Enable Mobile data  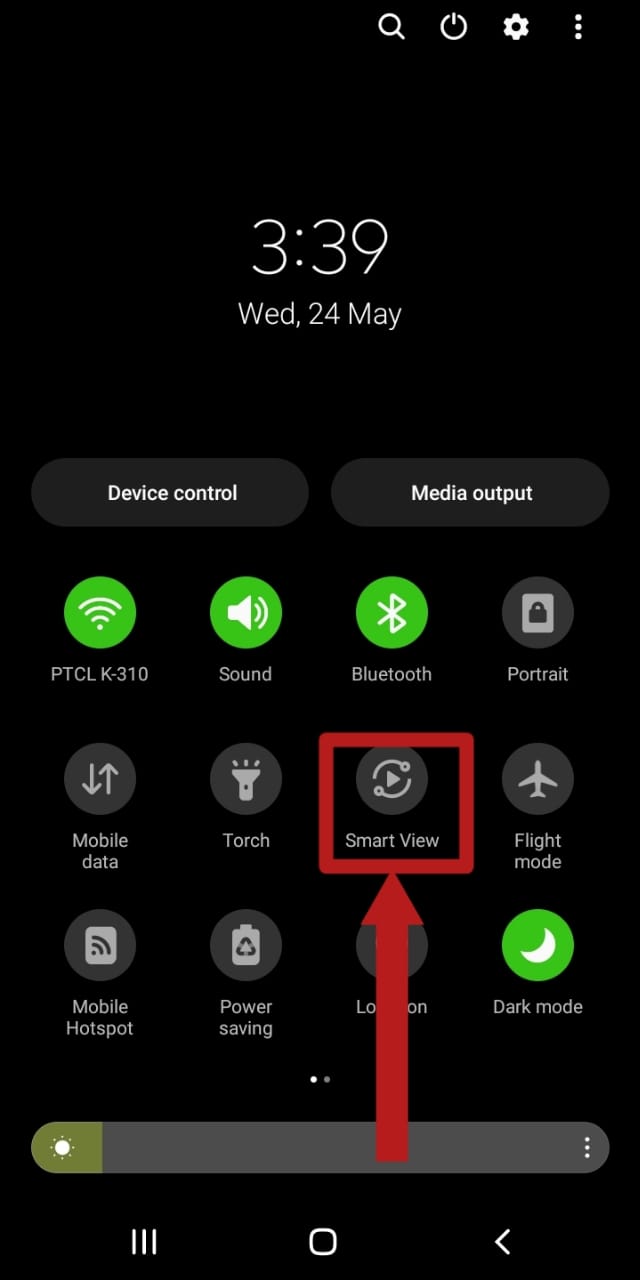coord(100,779)
